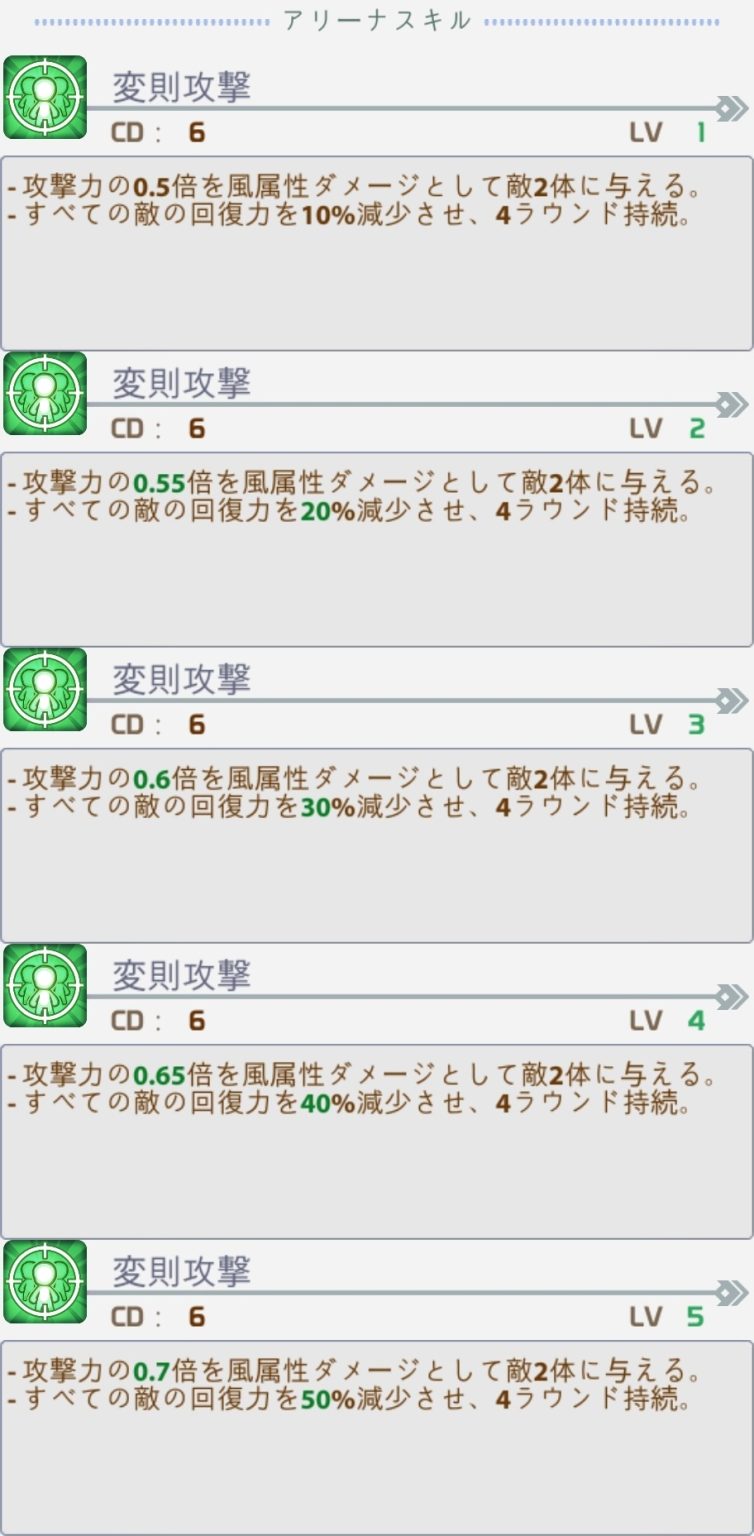
Task: Click the アリーナスキル section header
Action: point(377,17)
